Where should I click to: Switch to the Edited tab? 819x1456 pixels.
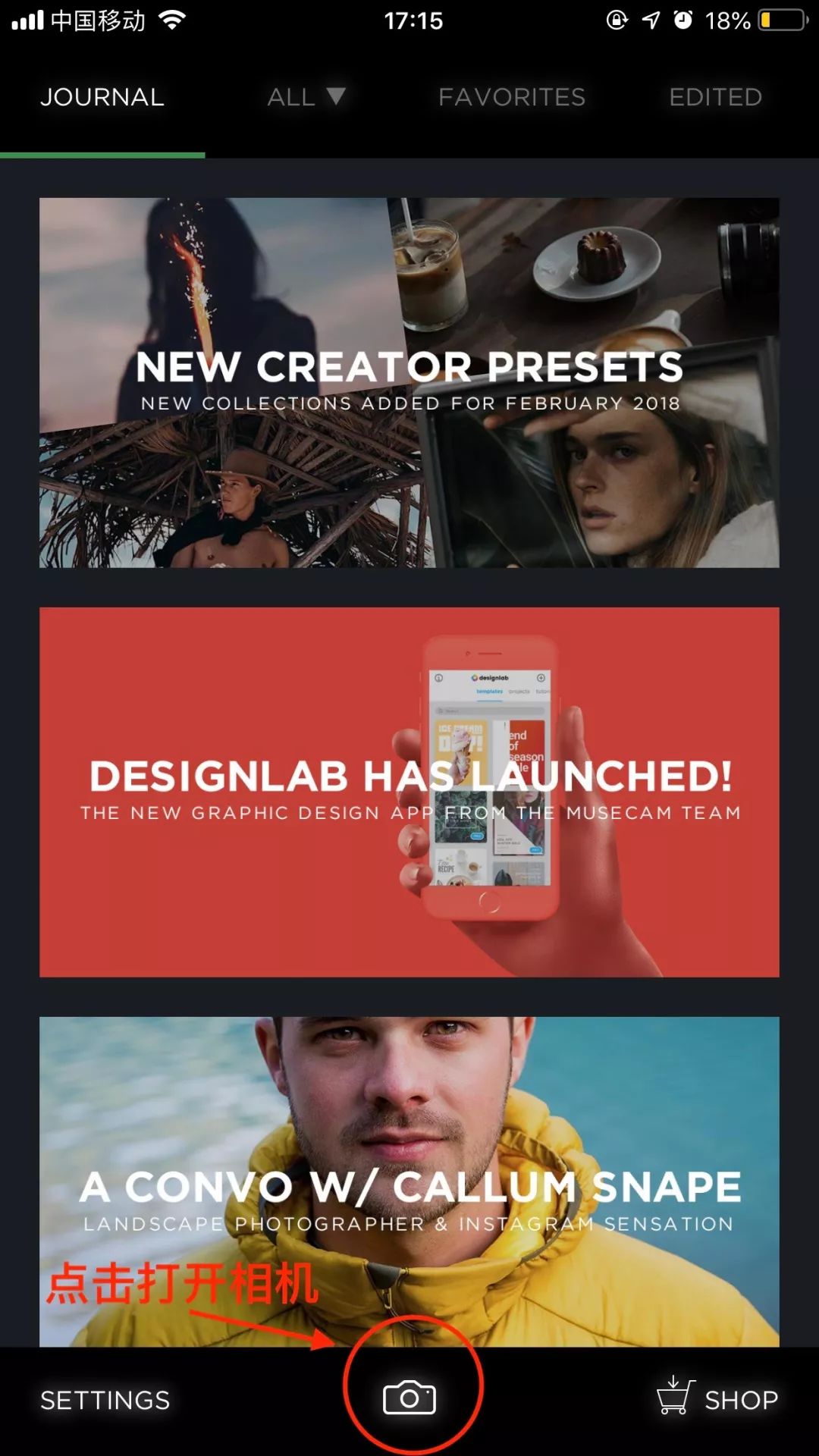[x=715, y=97]
